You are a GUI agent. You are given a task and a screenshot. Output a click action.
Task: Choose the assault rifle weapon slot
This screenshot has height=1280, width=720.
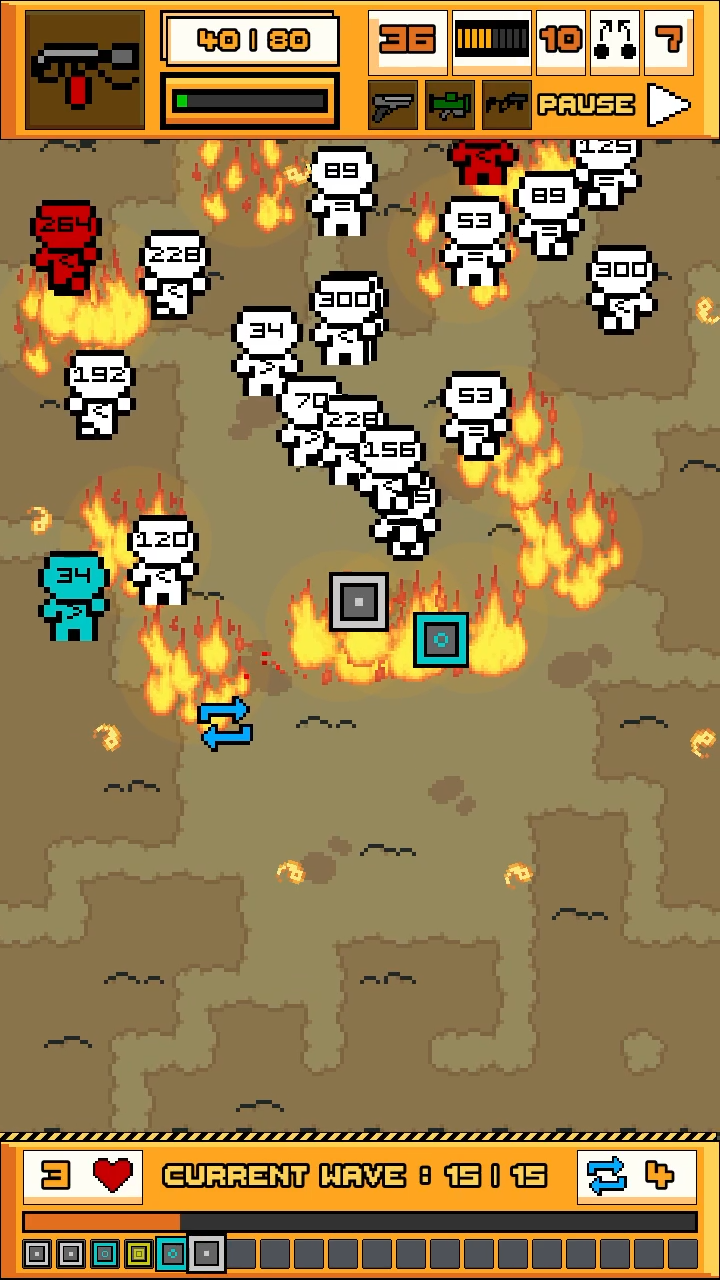pyautogui.click(x=507, y=105)
